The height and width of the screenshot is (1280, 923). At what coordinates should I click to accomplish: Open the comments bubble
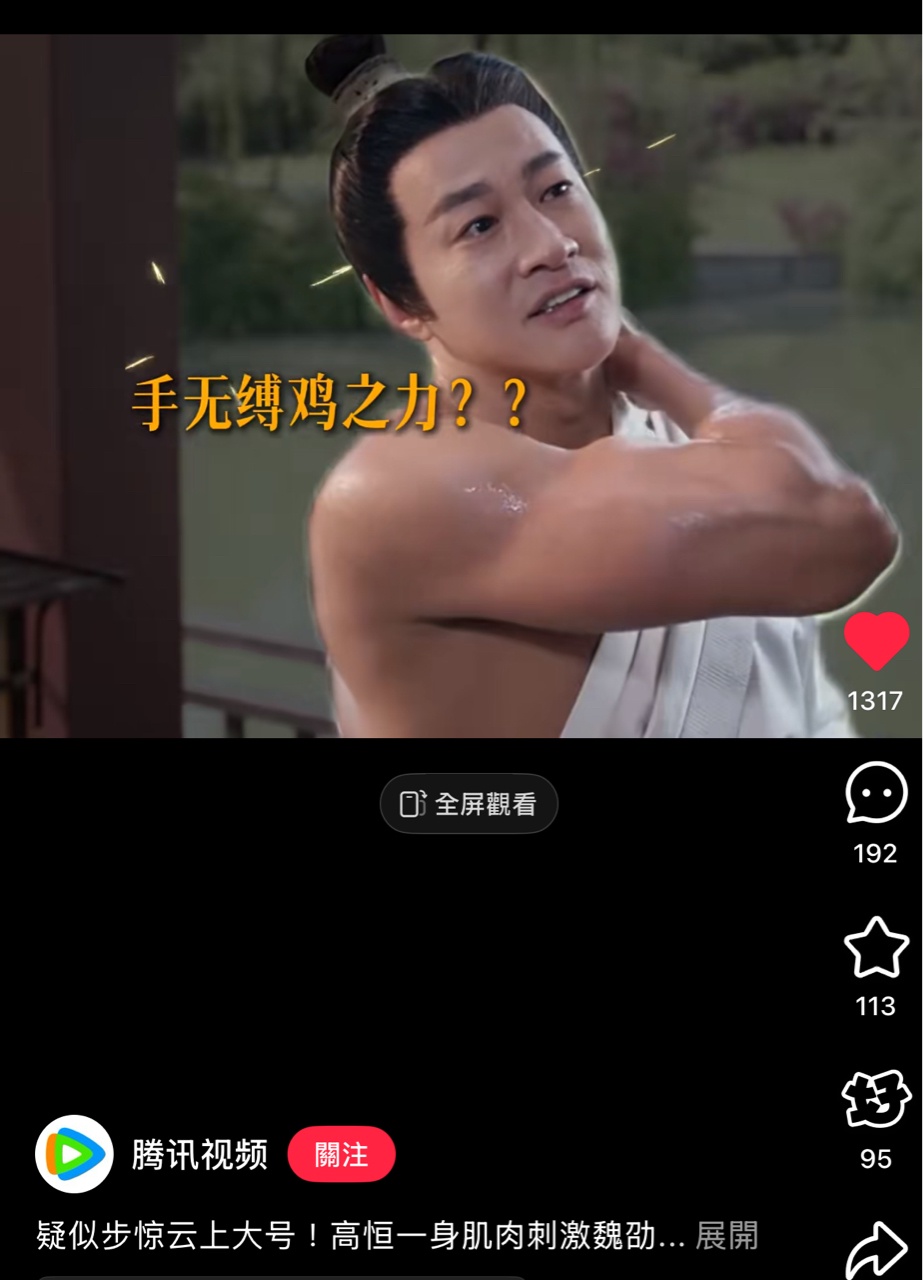(876, 793)
